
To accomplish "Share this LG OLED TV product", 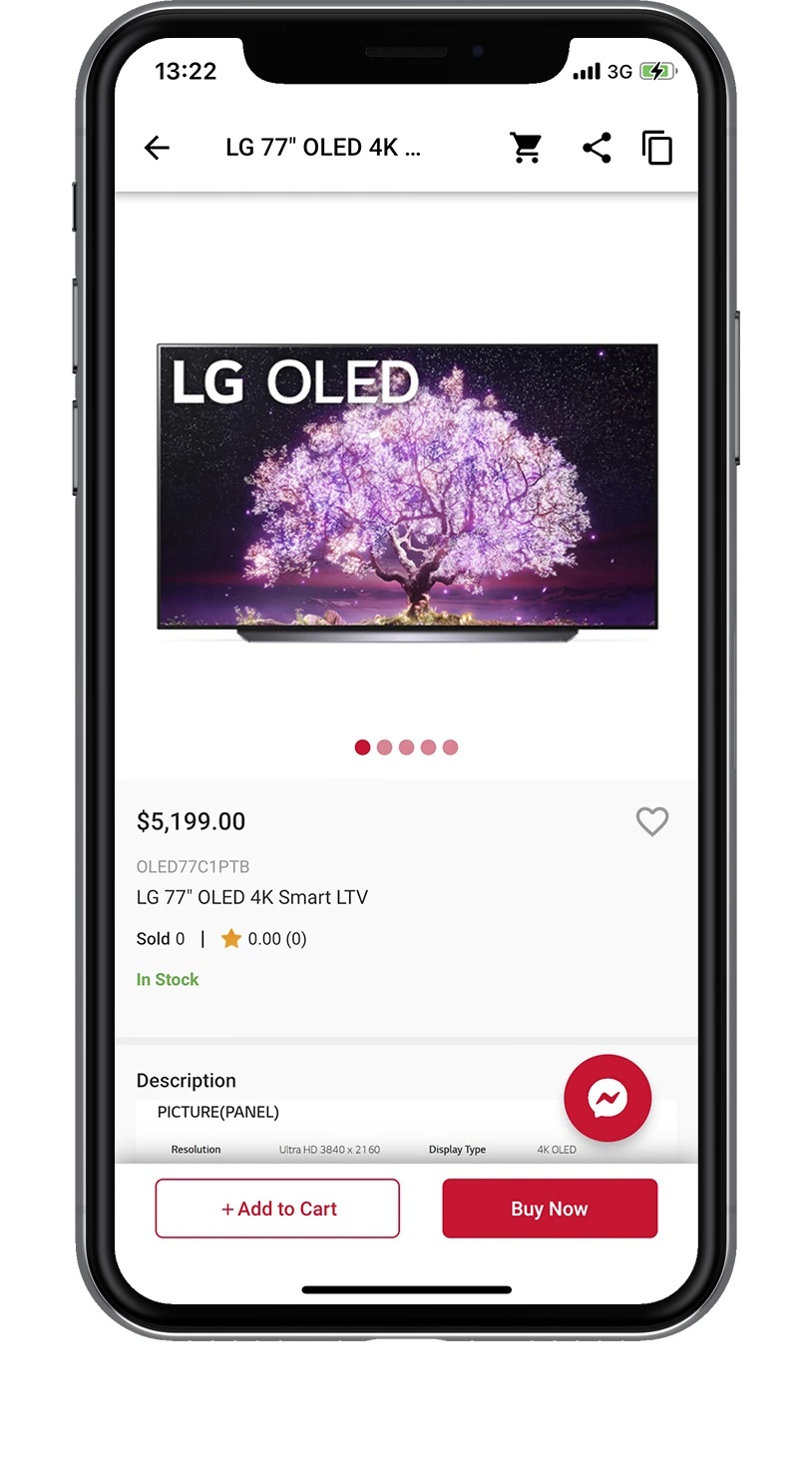I will (597, 148).
